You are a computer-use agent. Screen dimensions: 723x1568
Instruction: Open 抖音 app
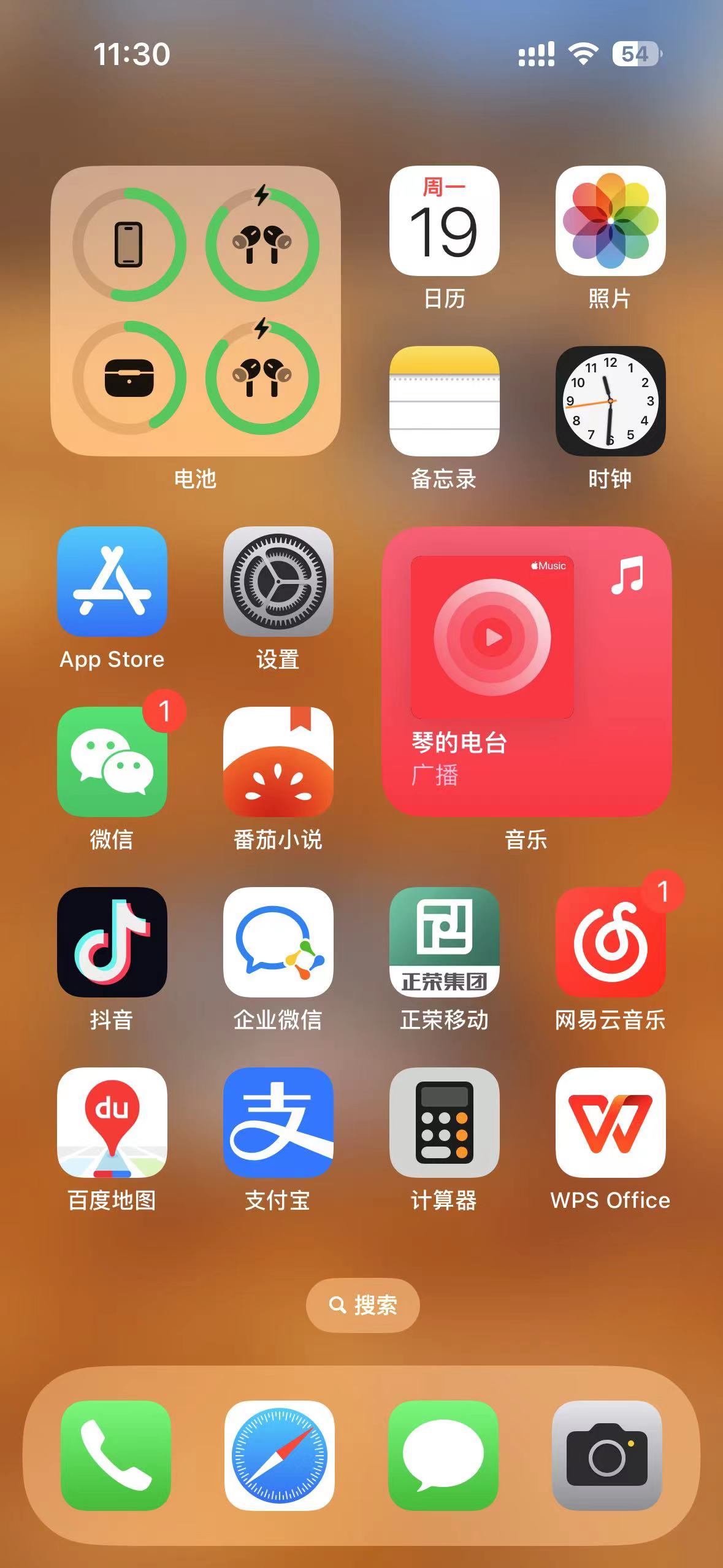[112, 942]
